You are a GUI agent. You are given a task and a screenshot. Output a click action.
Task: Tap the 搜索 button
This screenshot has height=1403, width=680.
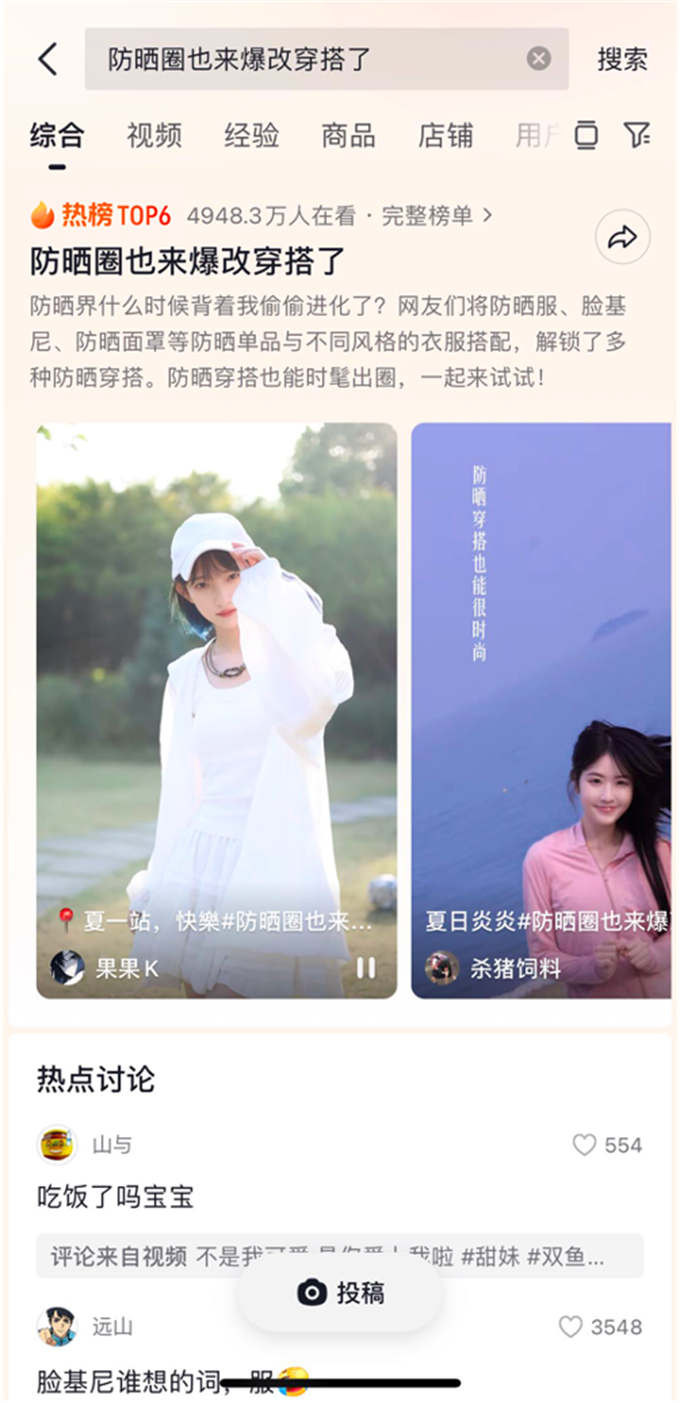tap(622, 59)
